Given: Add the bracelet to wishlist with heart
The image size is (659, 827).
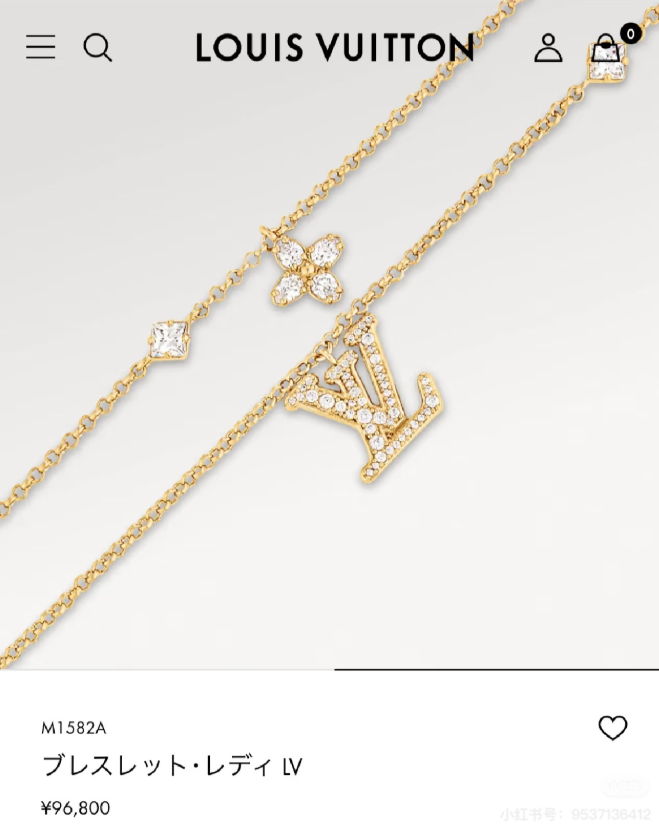Looking at the screenshot, I should coord(612,728).
